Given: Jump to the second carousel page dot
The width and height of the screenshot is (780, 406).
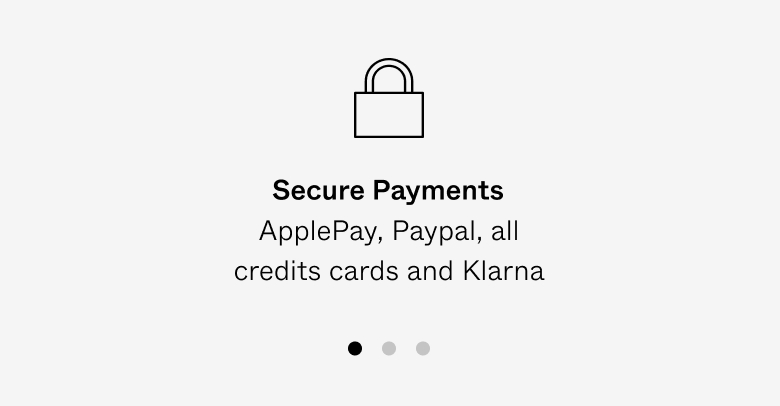Looking at the screenshot, I should tap(389, 348).
